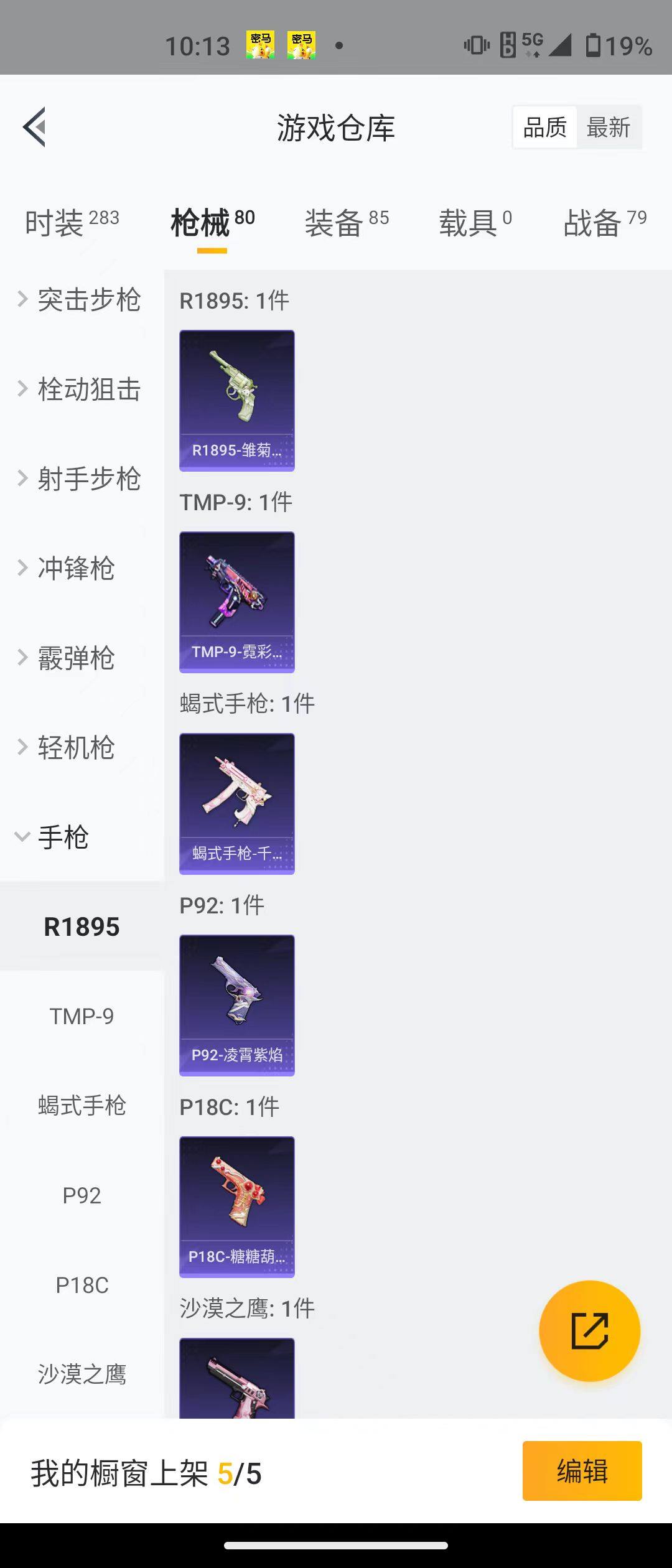Viewport: 672px width, 1568px height.
Task: Select the 蝎式手枪-千 pistol skin
Action: tap(236, 803)
